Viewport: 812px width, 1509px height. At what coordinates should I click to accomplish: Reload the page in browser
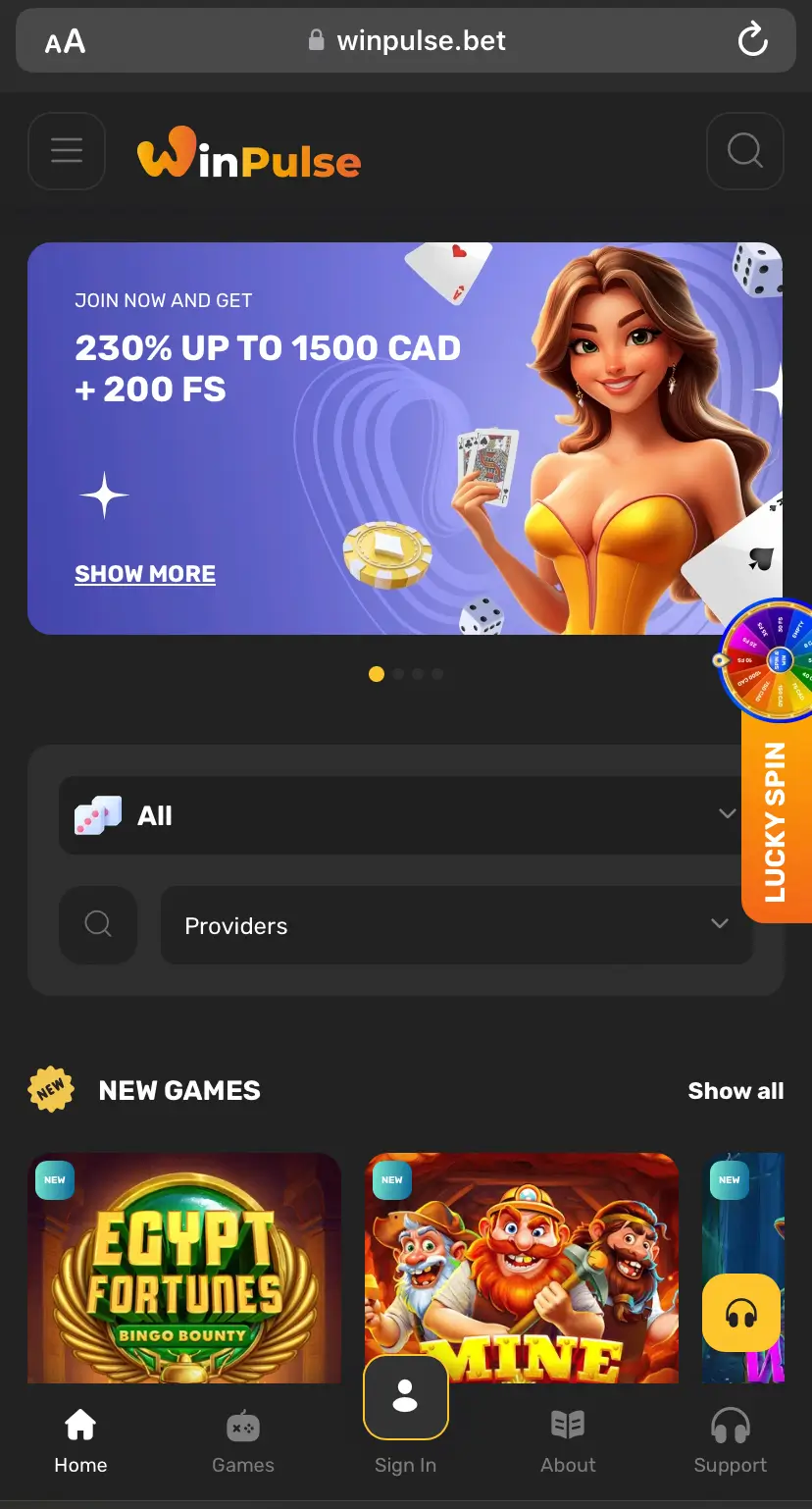pos(752,40)
